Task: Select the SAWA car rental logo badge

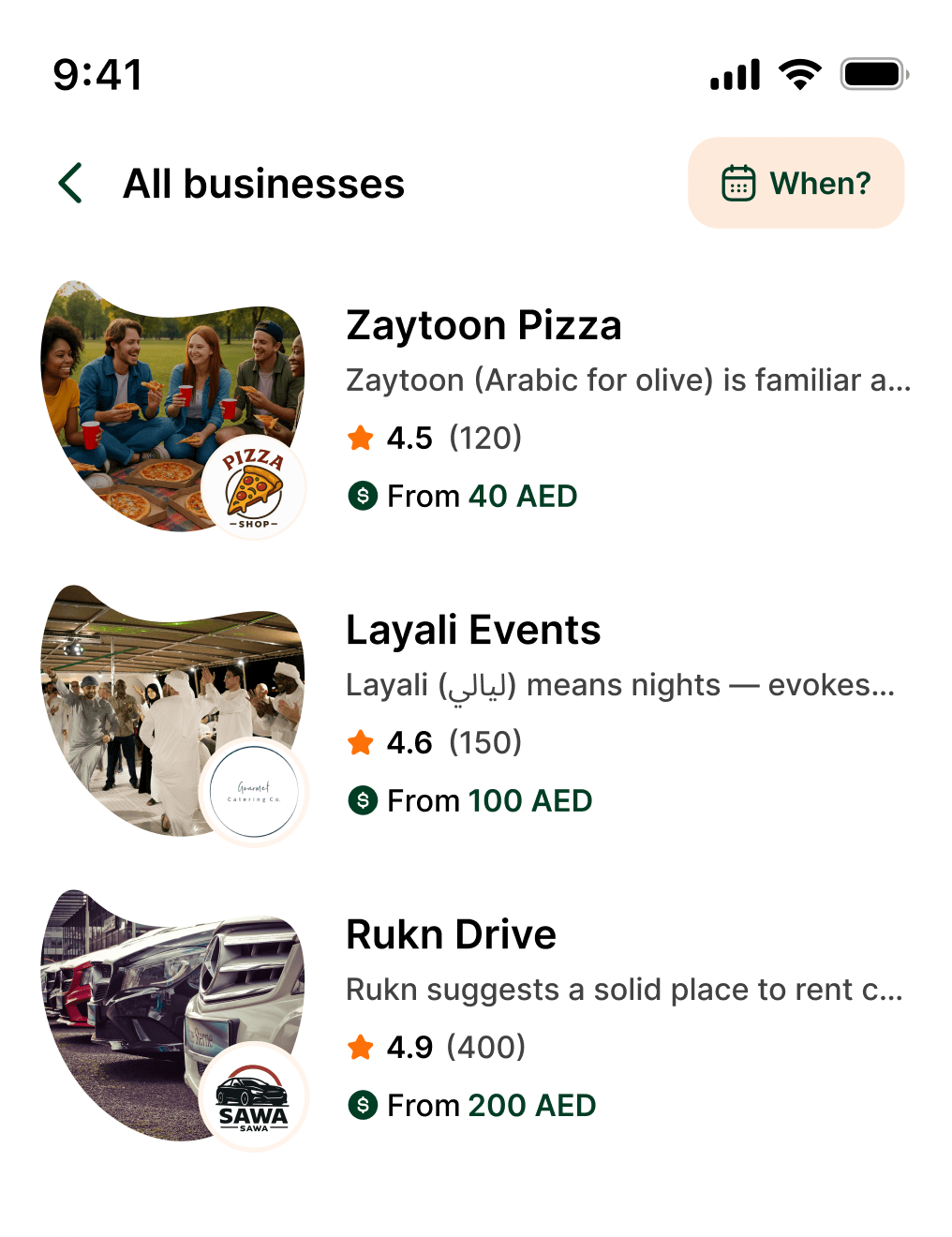Action: 254,1095
